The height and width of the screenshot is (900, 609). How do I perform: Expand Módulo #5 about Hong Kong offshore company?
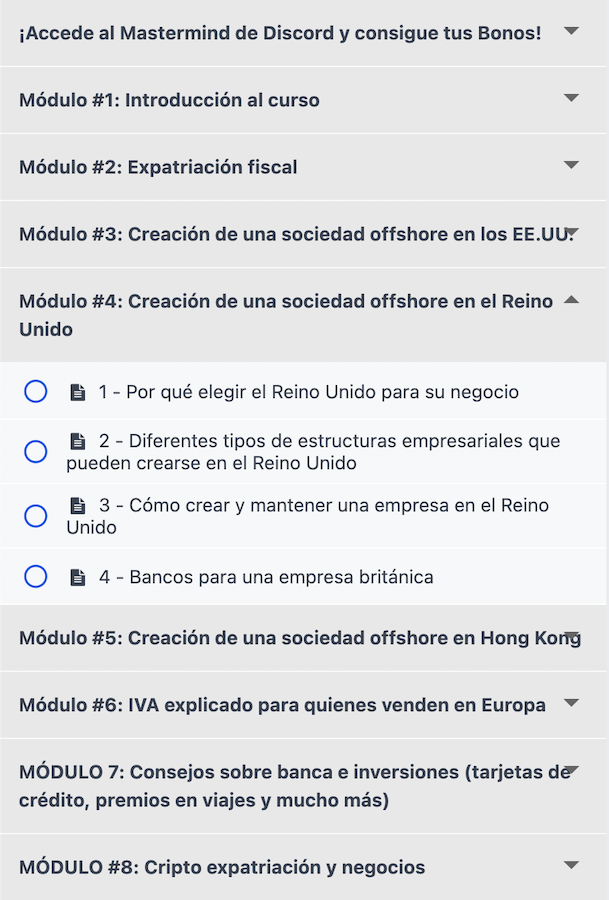click(x=300, y=638)
